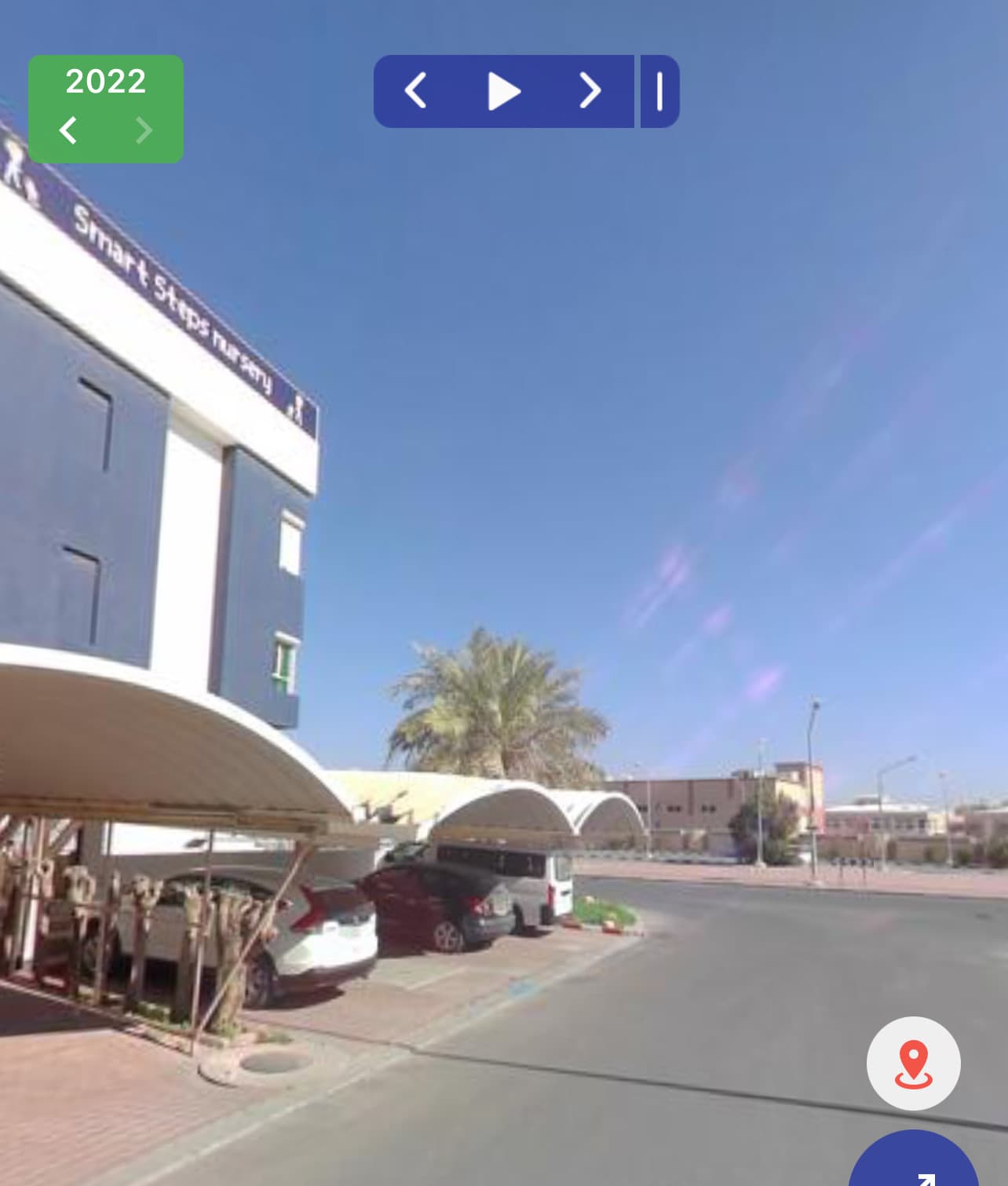Advance to the next year
Viewport: 1008px width, 1186px height.
pos(143,130)
